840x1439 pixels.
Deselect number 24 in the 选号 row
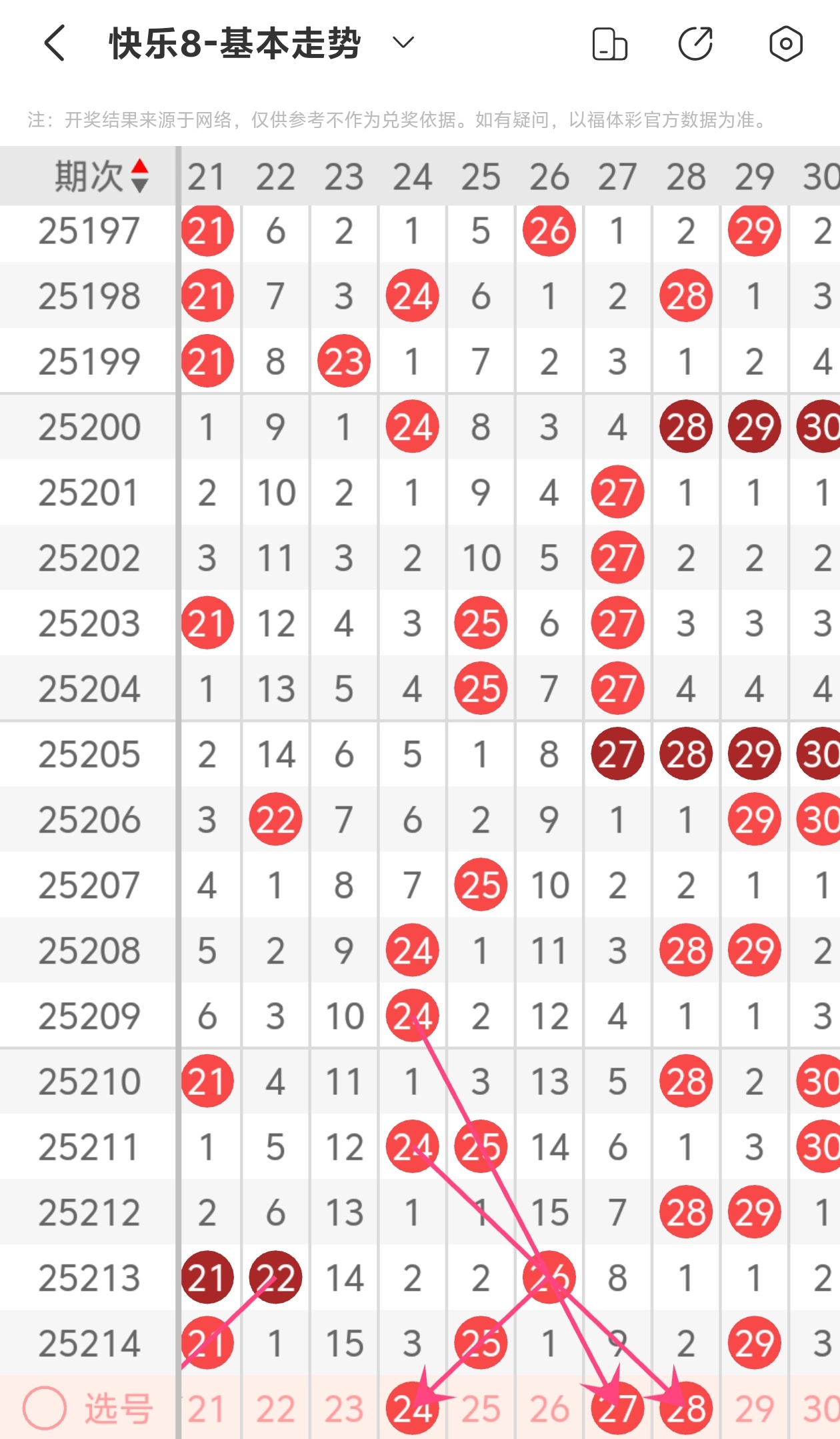tap(412, 1410)
